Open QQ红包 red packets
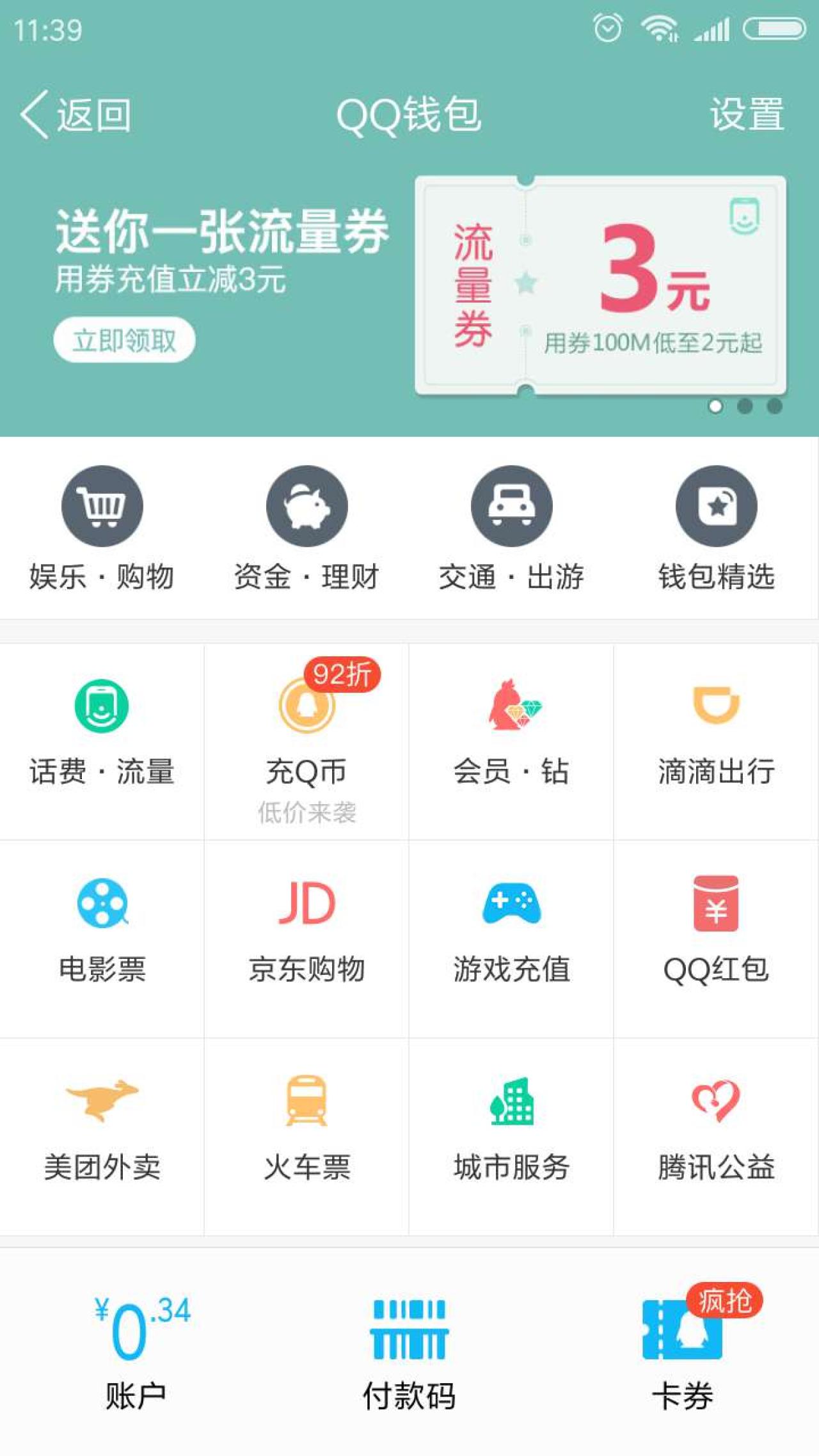The width and height of the screenshot is (819, 1456). point(717,933)
